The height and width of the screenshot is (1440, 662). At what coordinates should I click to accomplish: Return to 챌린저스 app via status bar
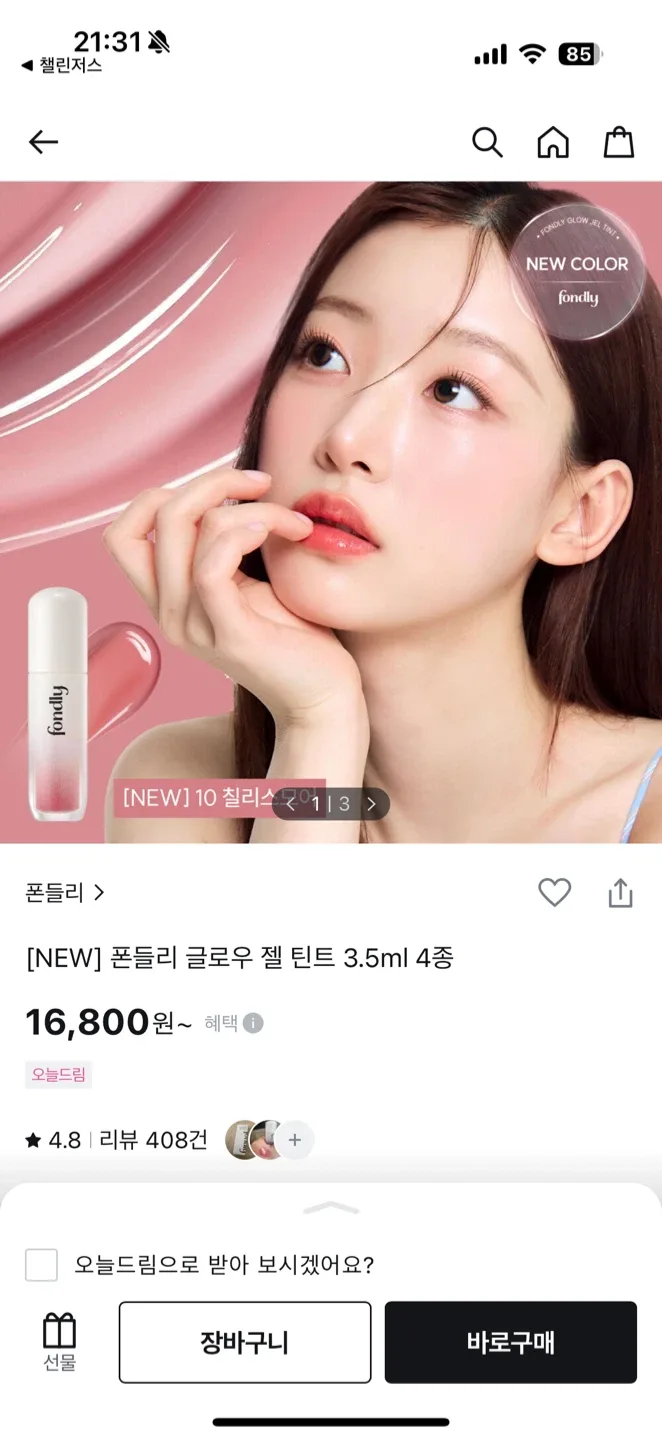pos(62,65)
